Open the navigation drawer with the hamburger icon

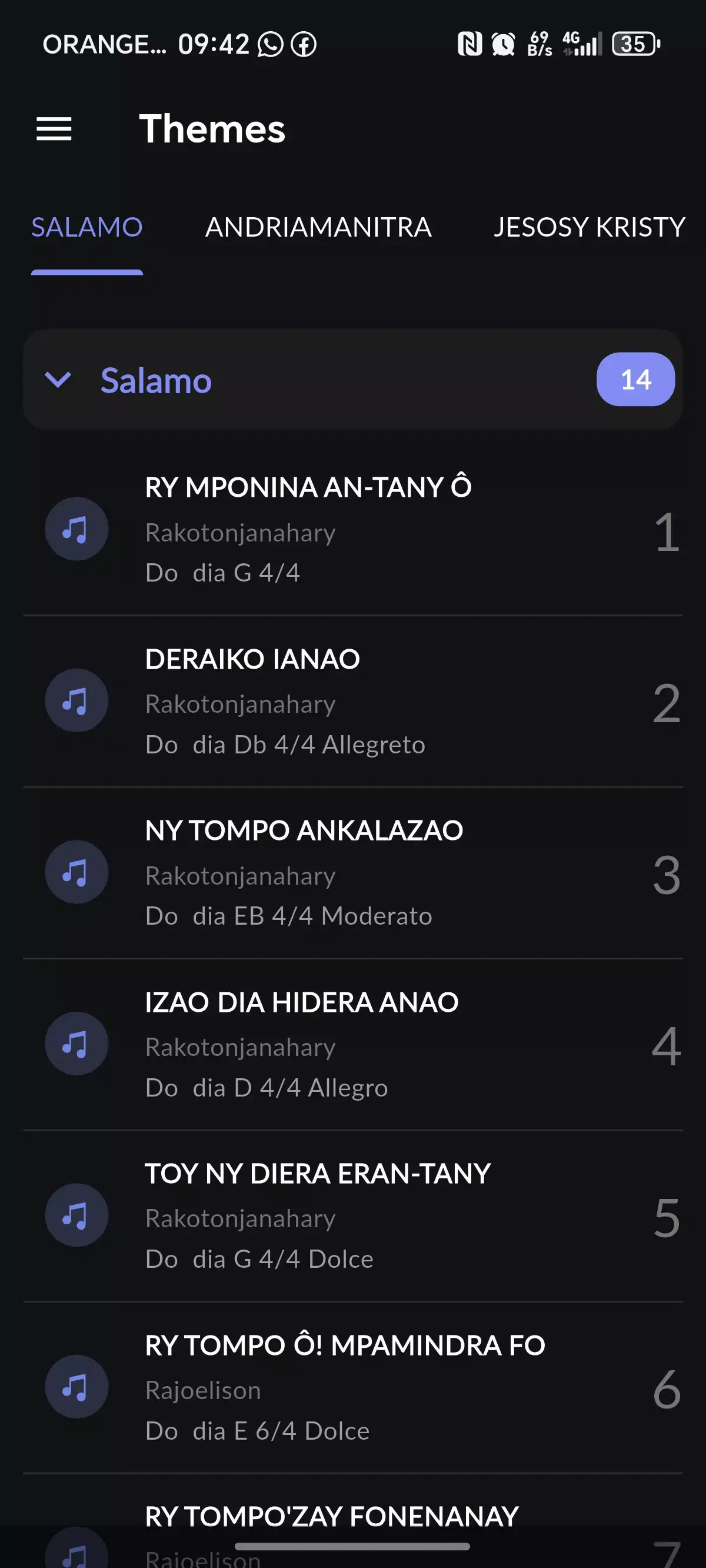[54, 129]
